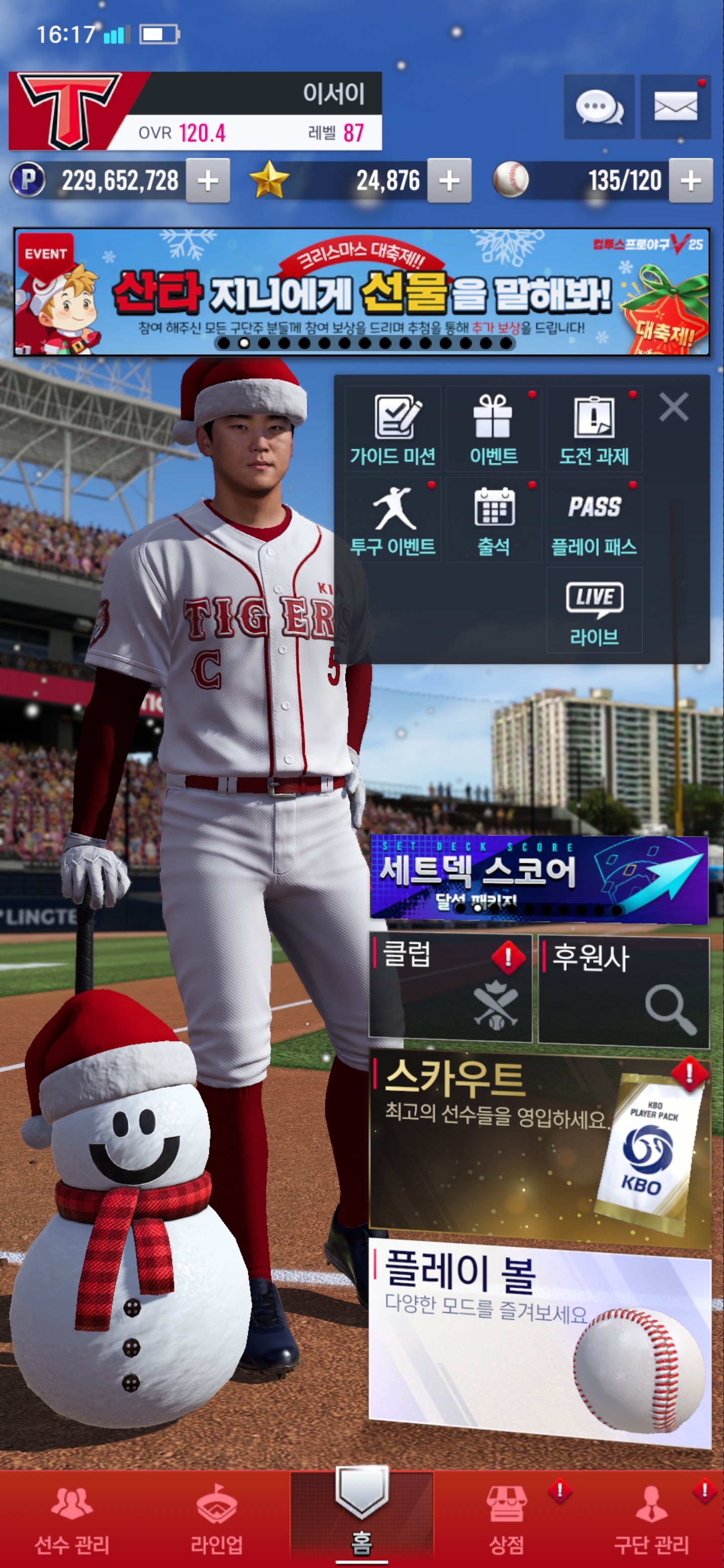Open the chat bubble icon

pos(599,107)
